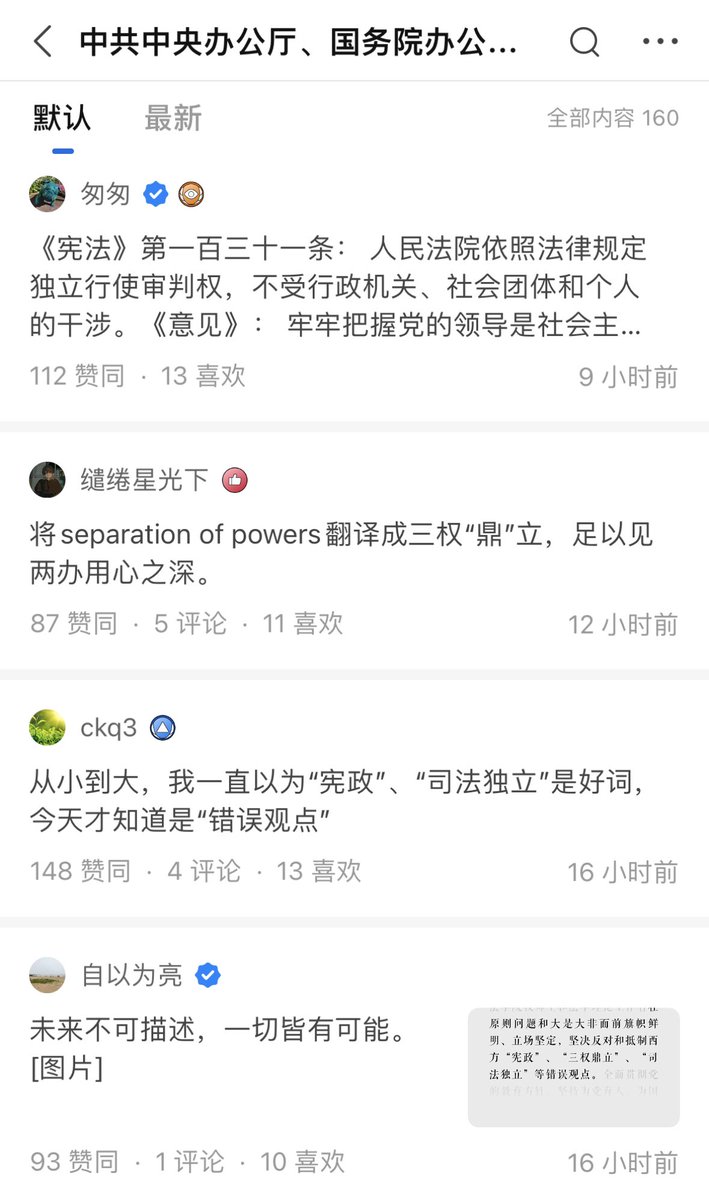Go back using the top-left arrow
This screenshot has width=709, height=1200.
(x=42, y=42)
